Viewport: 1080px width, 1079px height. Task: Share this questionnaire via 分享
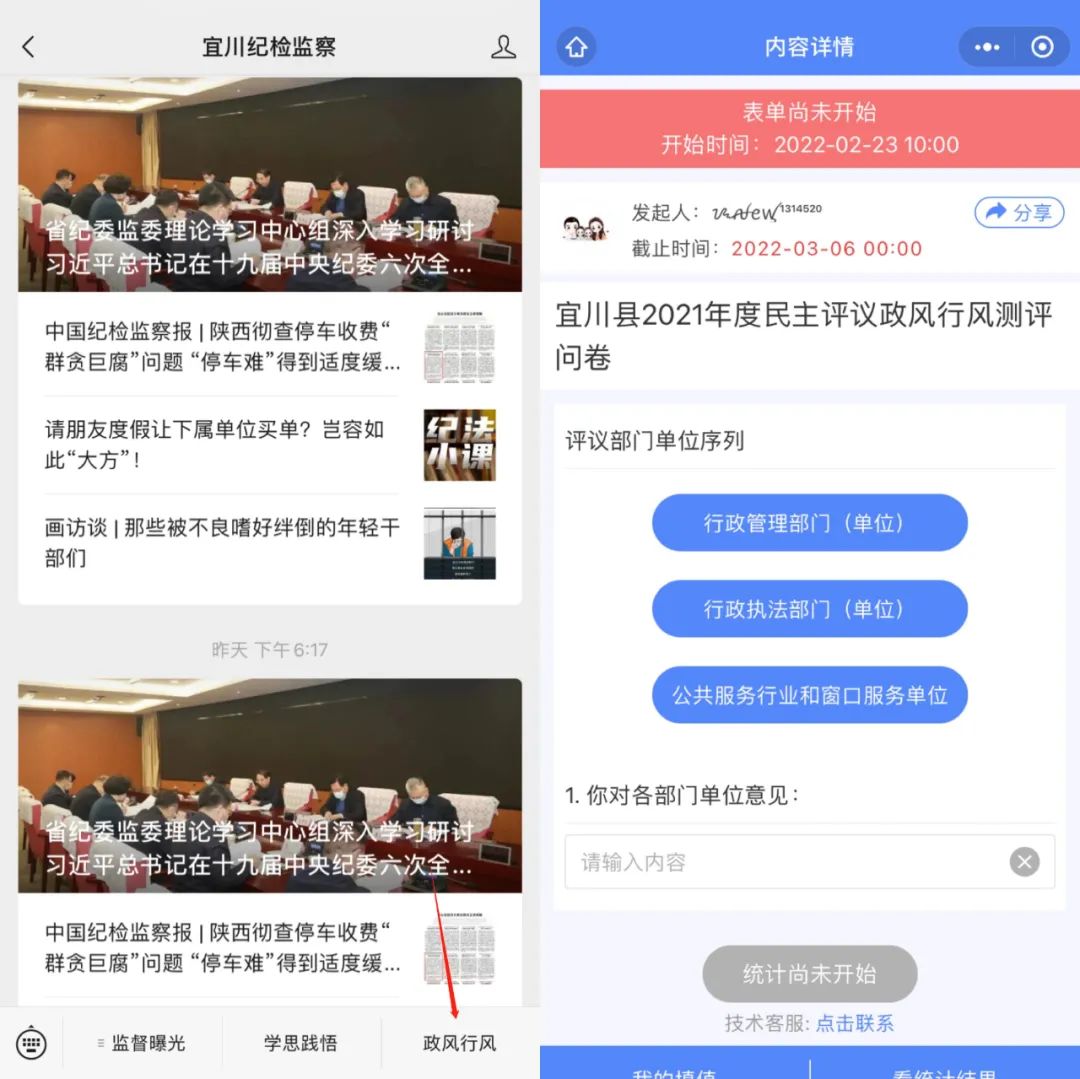[1019, 212]
